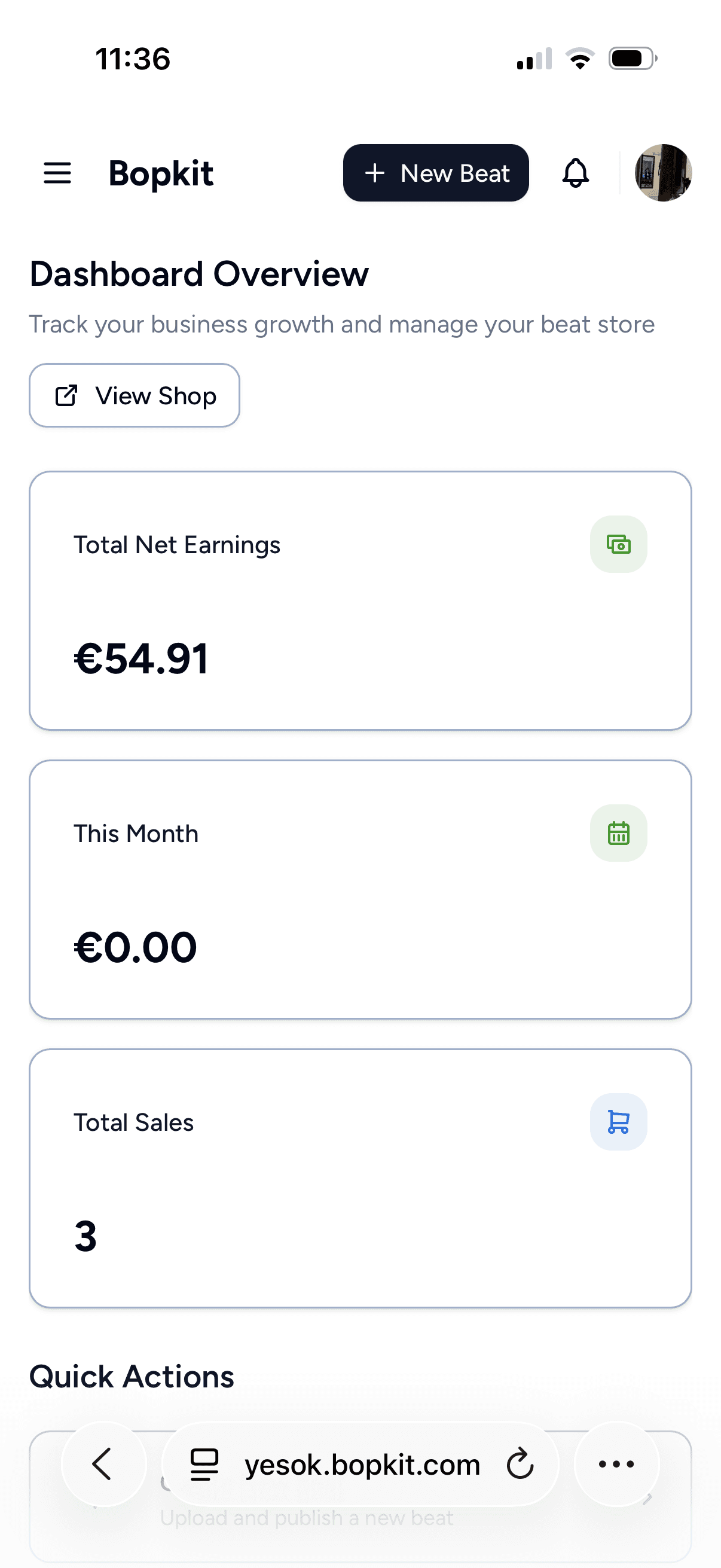Create a New Beat
Image resolution: width=721 pixels, height=1568 pixels.
(x=436, y=173)
